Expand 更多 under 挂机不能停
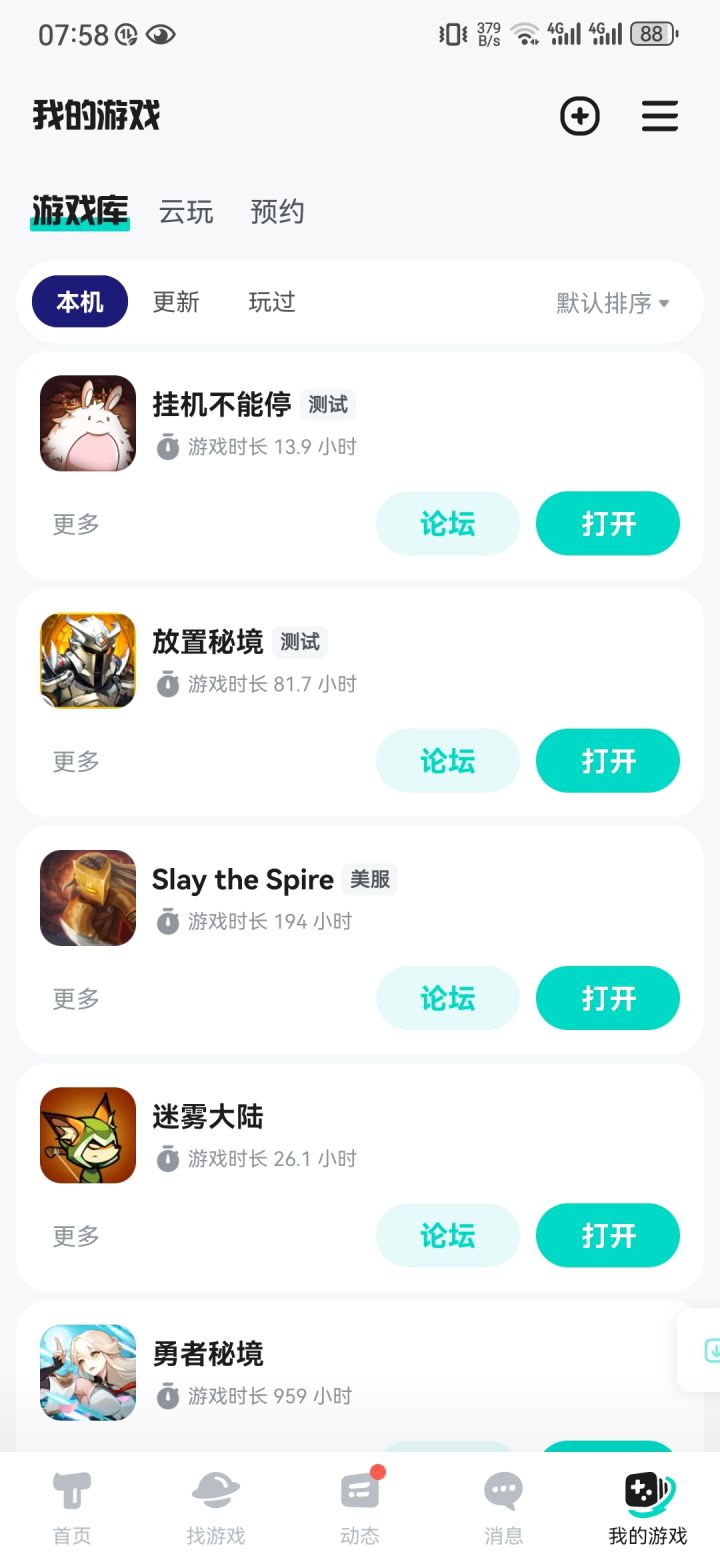720x1560 pixels. (74, 524)
